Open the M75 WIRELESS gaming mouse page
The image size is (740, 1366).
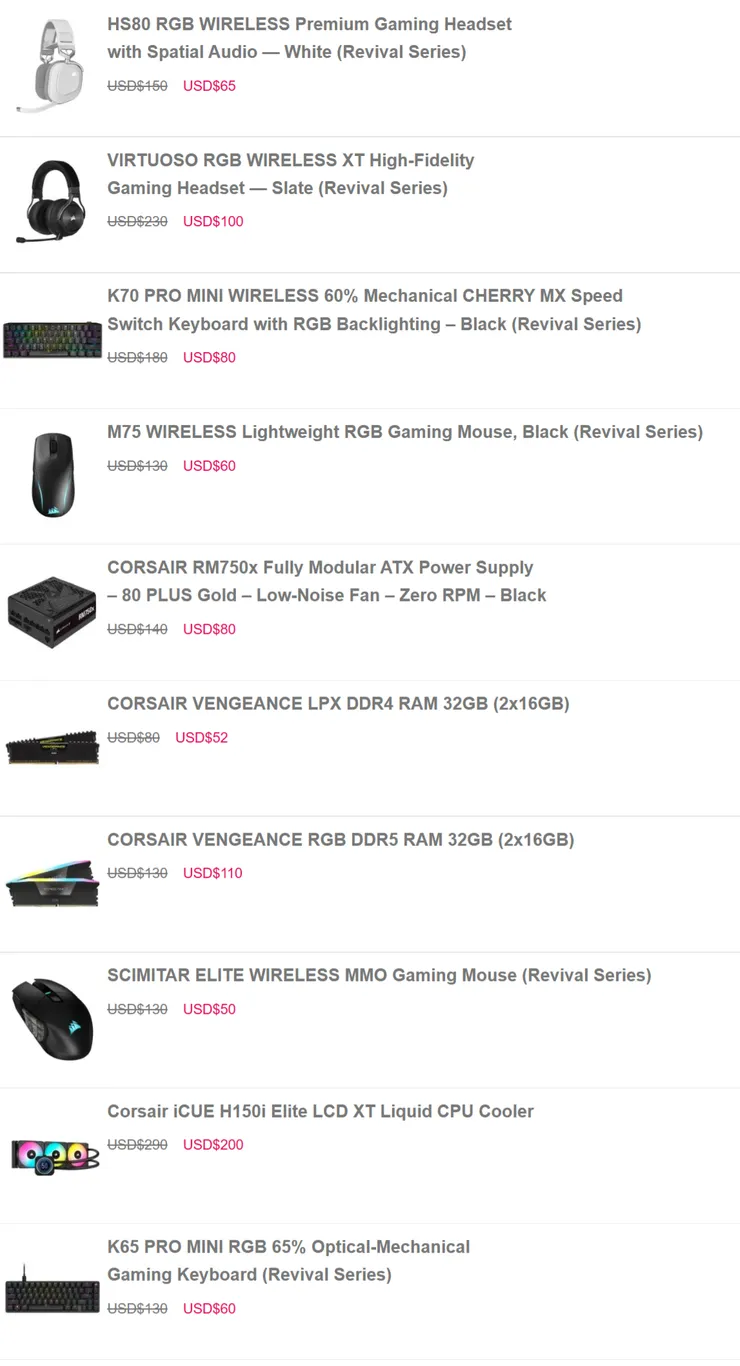click(404, 431)
